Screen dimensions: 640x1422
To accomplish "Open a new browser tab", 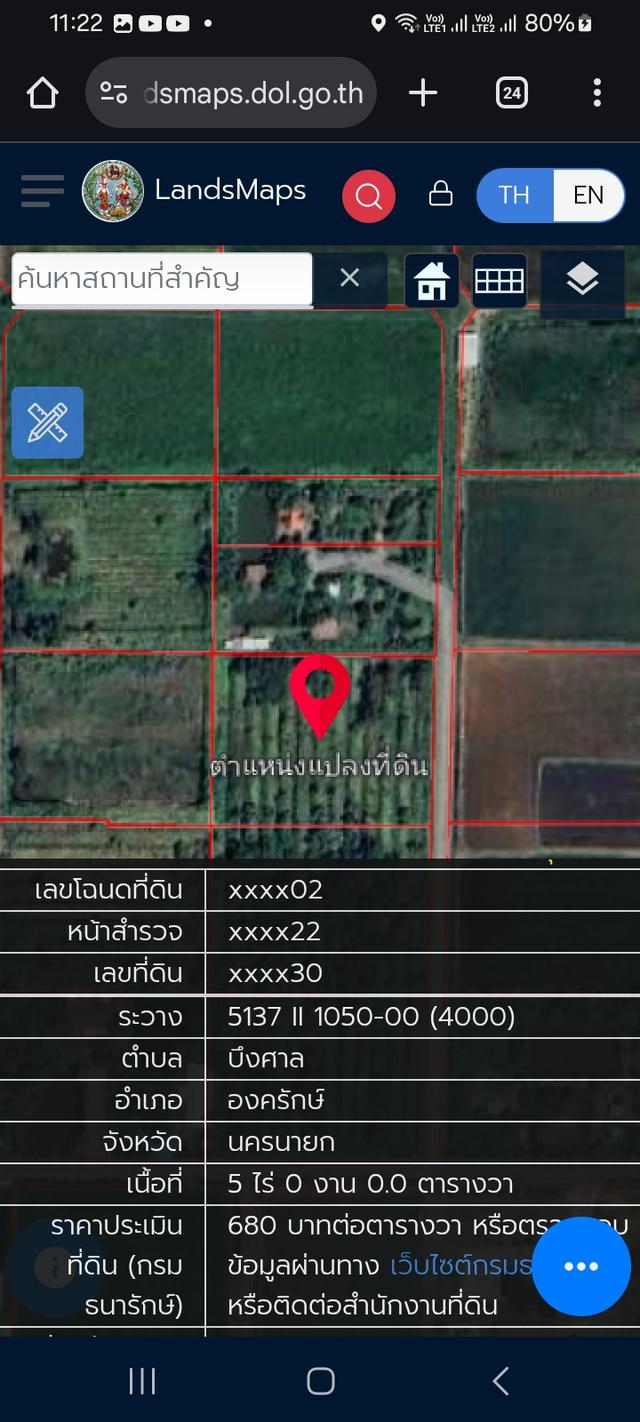I will point(423,94).
